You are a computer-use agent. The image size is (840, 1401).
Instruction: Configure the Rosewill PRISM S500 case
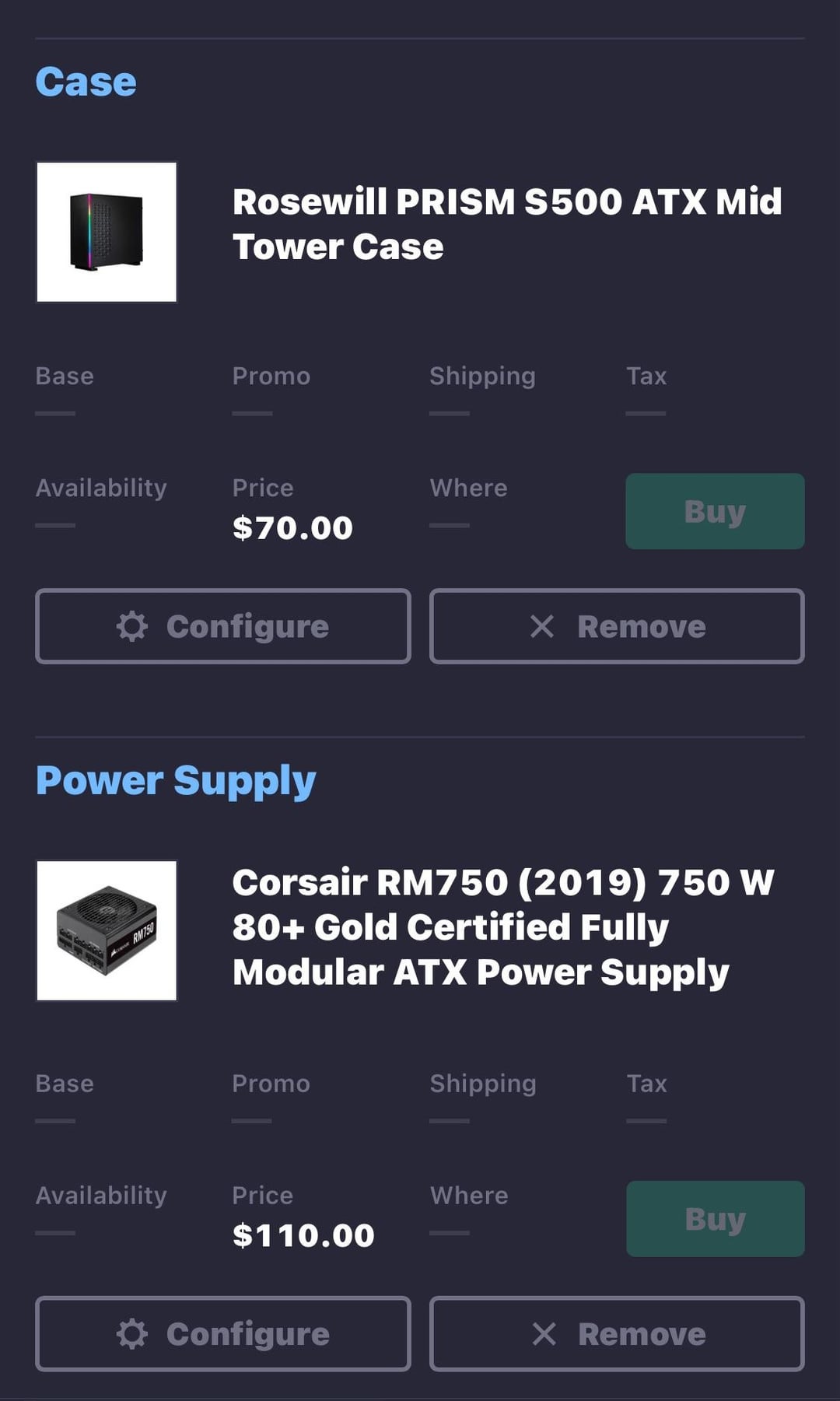tap(222, 626)
